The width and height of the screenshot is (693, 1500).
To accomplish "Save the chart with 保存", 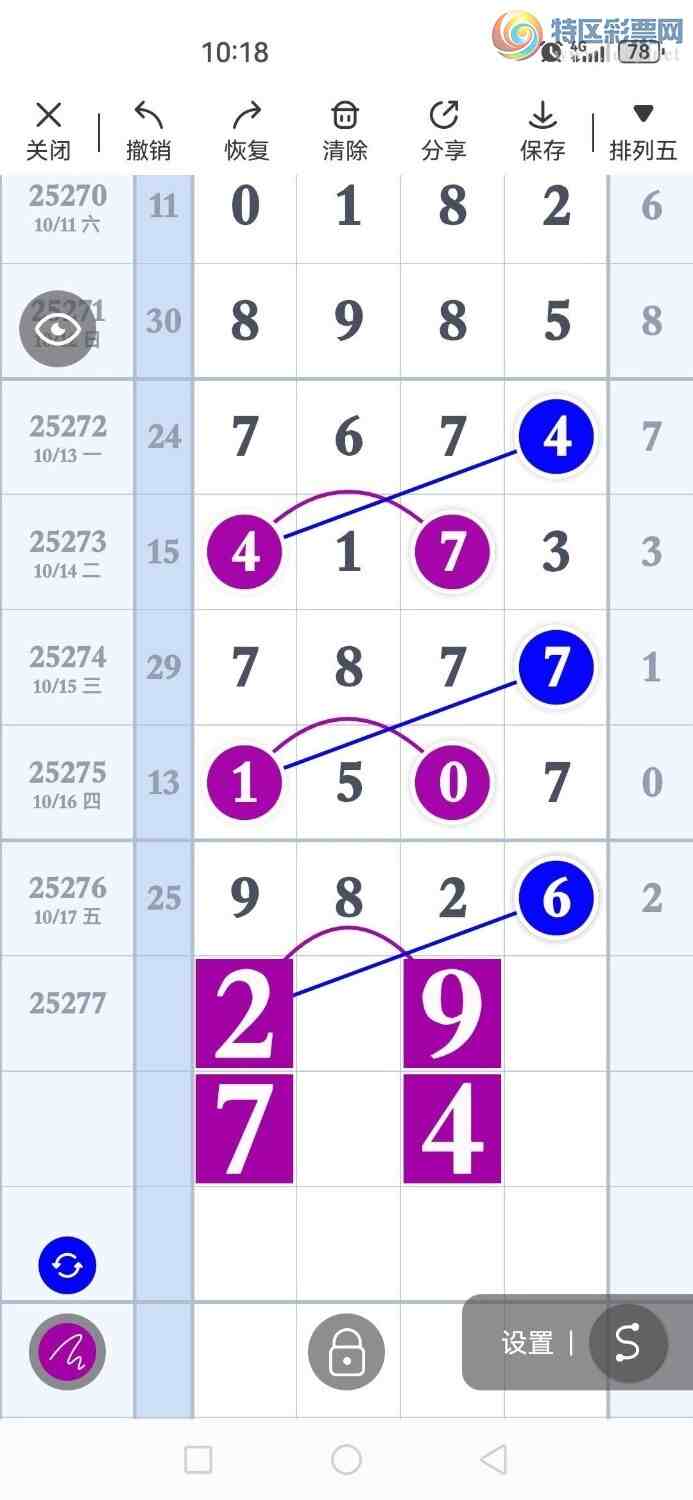I will (543, 131).
